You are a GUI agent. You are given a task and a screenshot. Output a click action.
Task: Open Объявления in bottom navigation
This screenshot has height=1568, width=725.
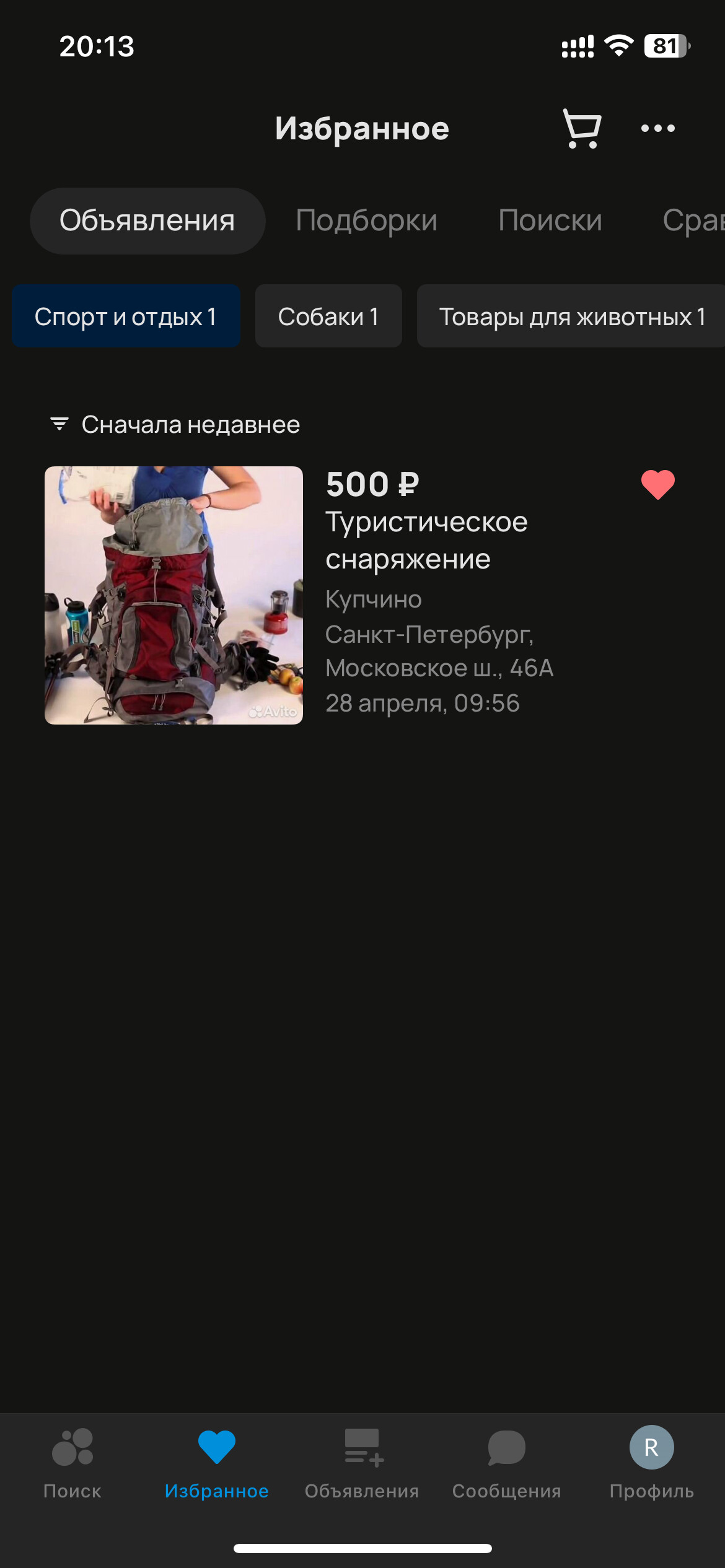362,1461
